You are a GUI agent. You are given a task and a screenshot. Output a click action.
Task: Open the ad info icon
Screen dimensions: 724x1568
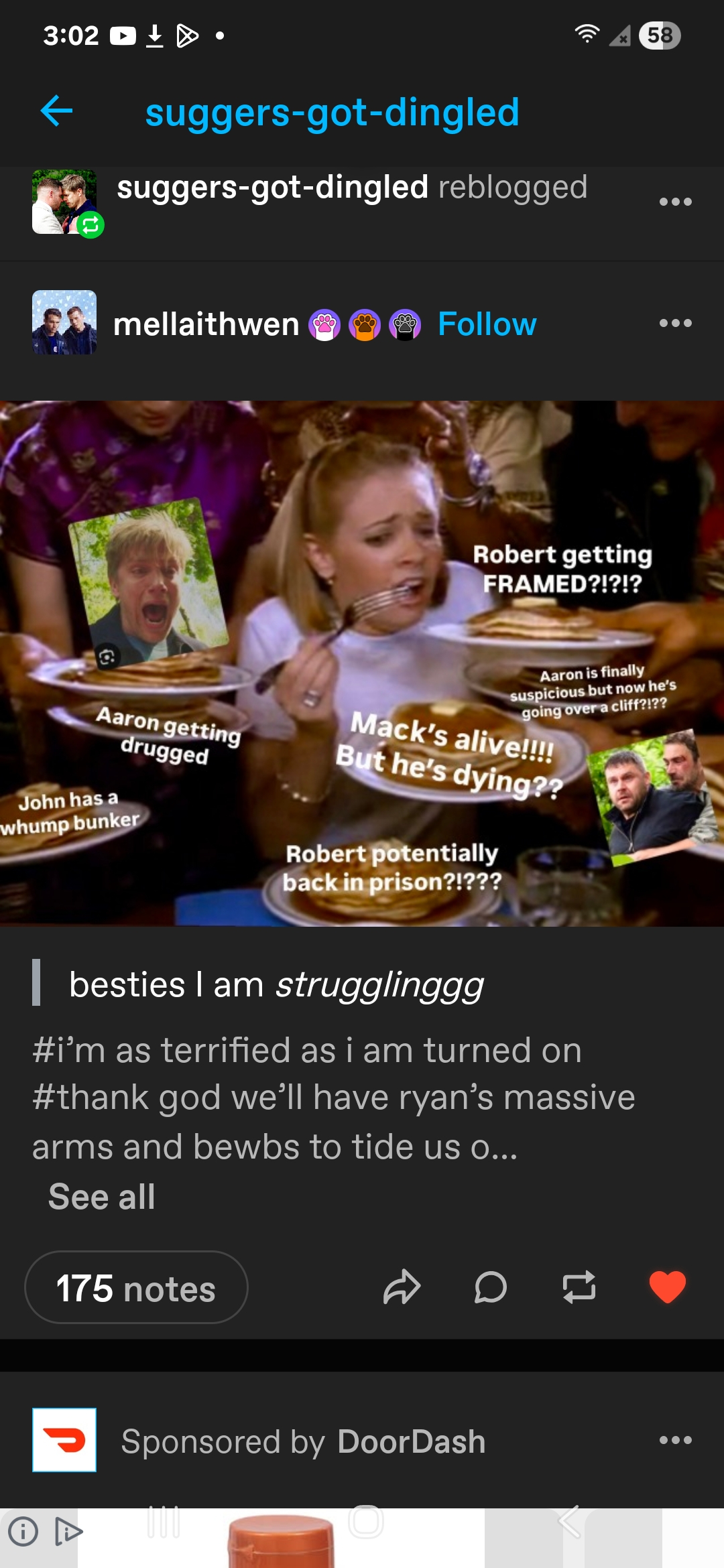(x=23, y=1531)
